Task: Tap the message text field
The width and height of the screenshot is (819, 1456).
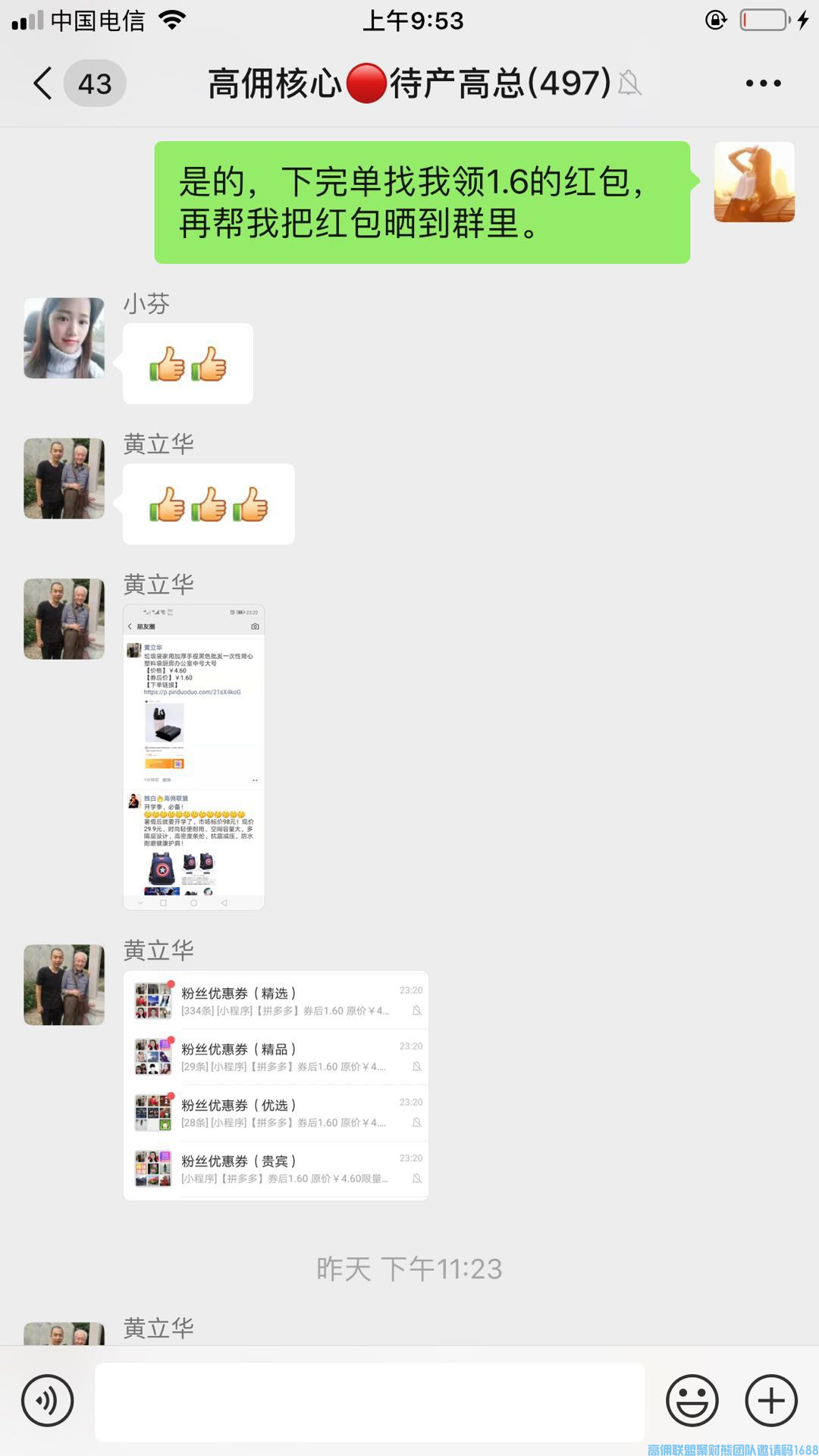Action: [369, 1401]
